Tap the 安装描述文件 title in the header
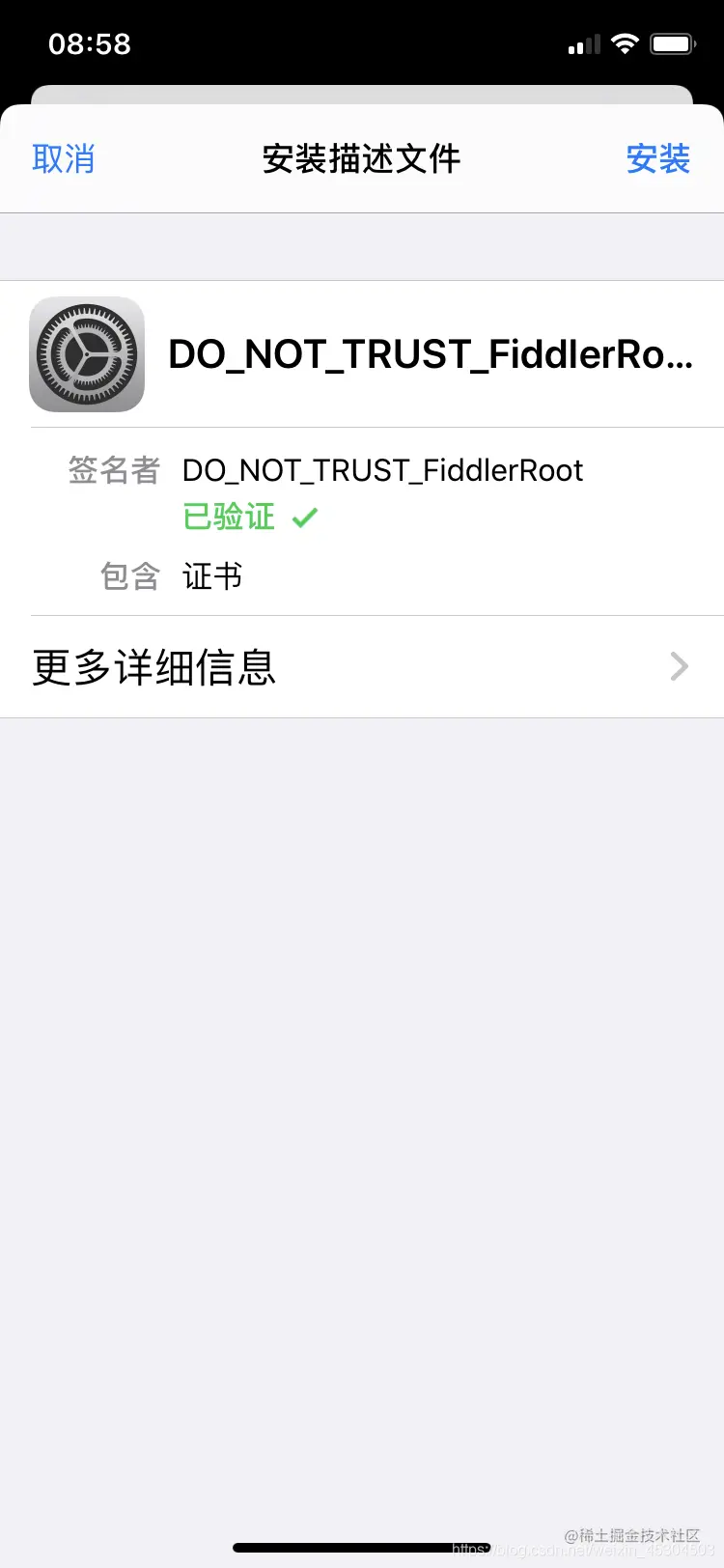This screenshot has height=1568, width=724. tap(361, 159)
